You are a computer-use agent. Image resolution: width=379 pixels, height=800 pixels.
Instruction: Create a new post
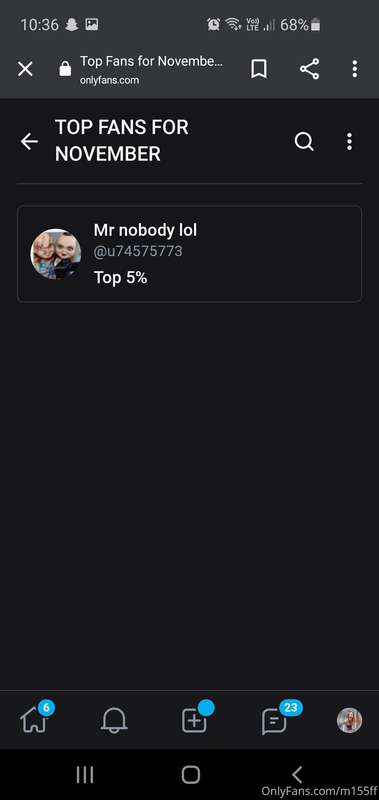click(x=196, y=718)
